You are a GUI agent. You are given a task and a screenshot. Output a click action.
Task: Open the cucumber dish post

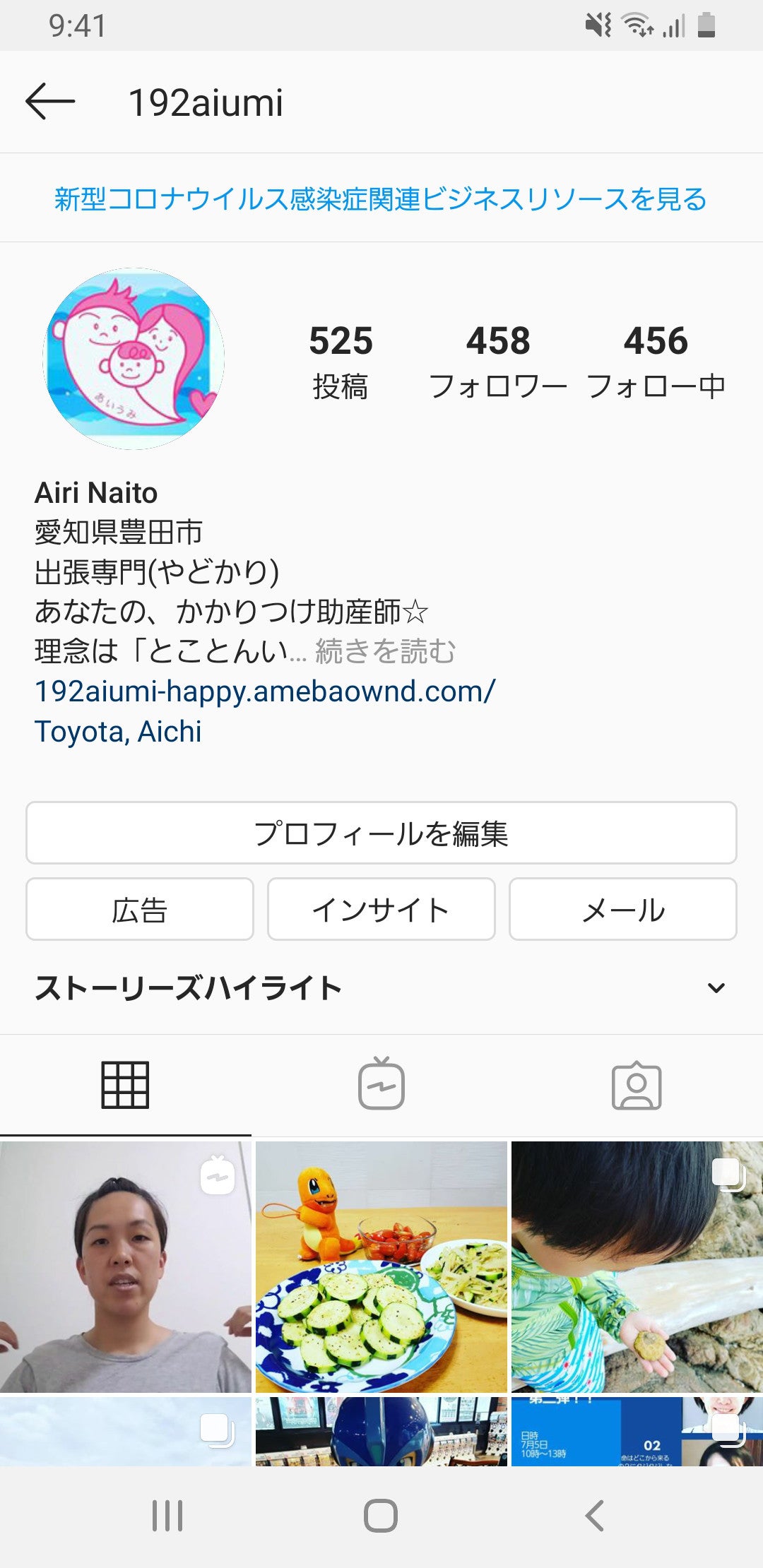pos(381,1266)
